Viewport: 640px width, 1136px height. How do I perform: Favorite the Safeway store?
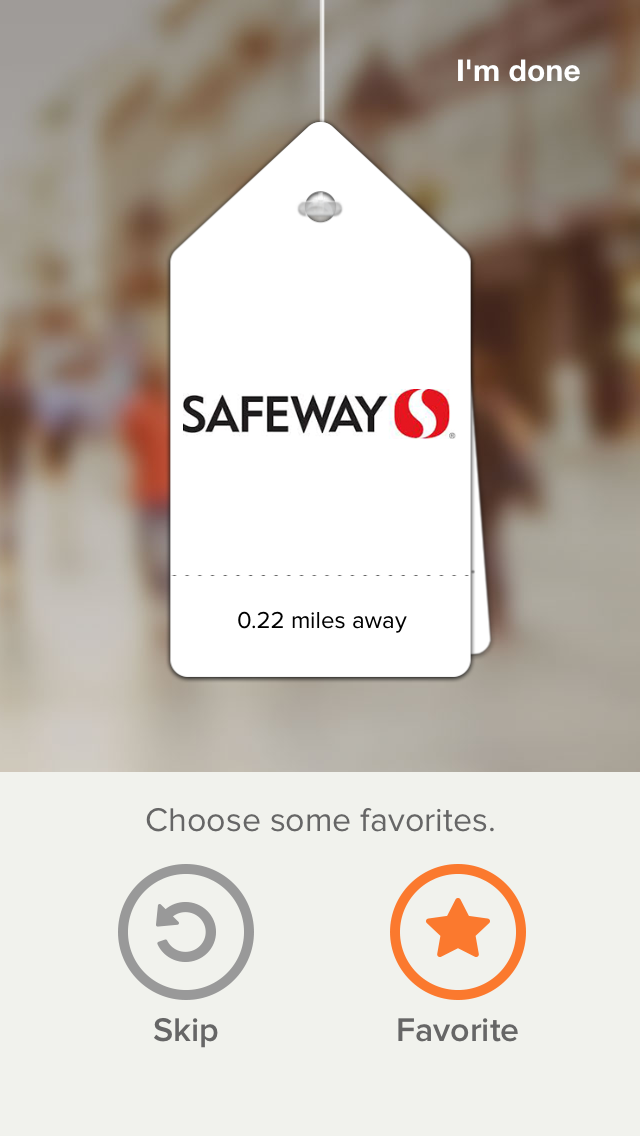coord(457,932)
